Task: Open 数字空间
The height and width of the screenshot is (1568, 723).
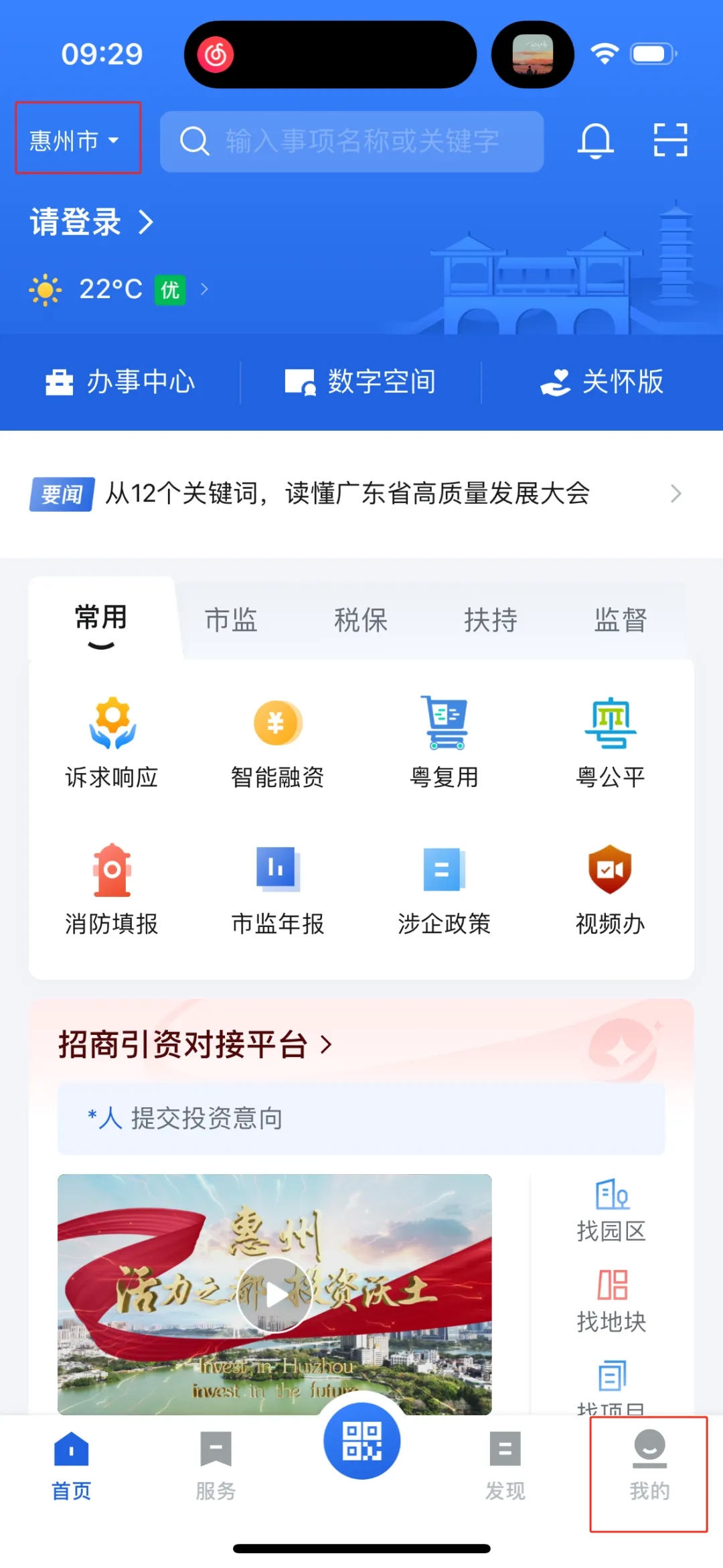Action: pyautogui.click(x=361, y=382)
